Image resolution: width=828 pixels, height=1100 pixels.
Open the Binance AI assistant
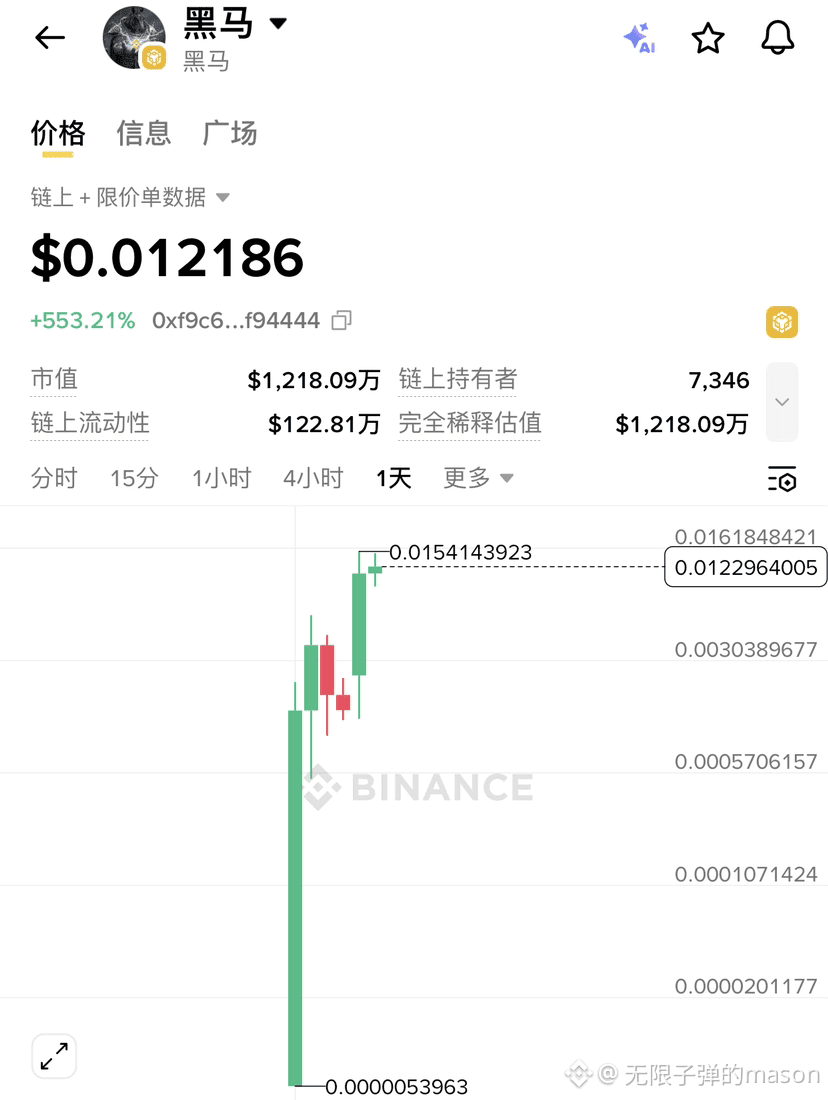point(638,37)
